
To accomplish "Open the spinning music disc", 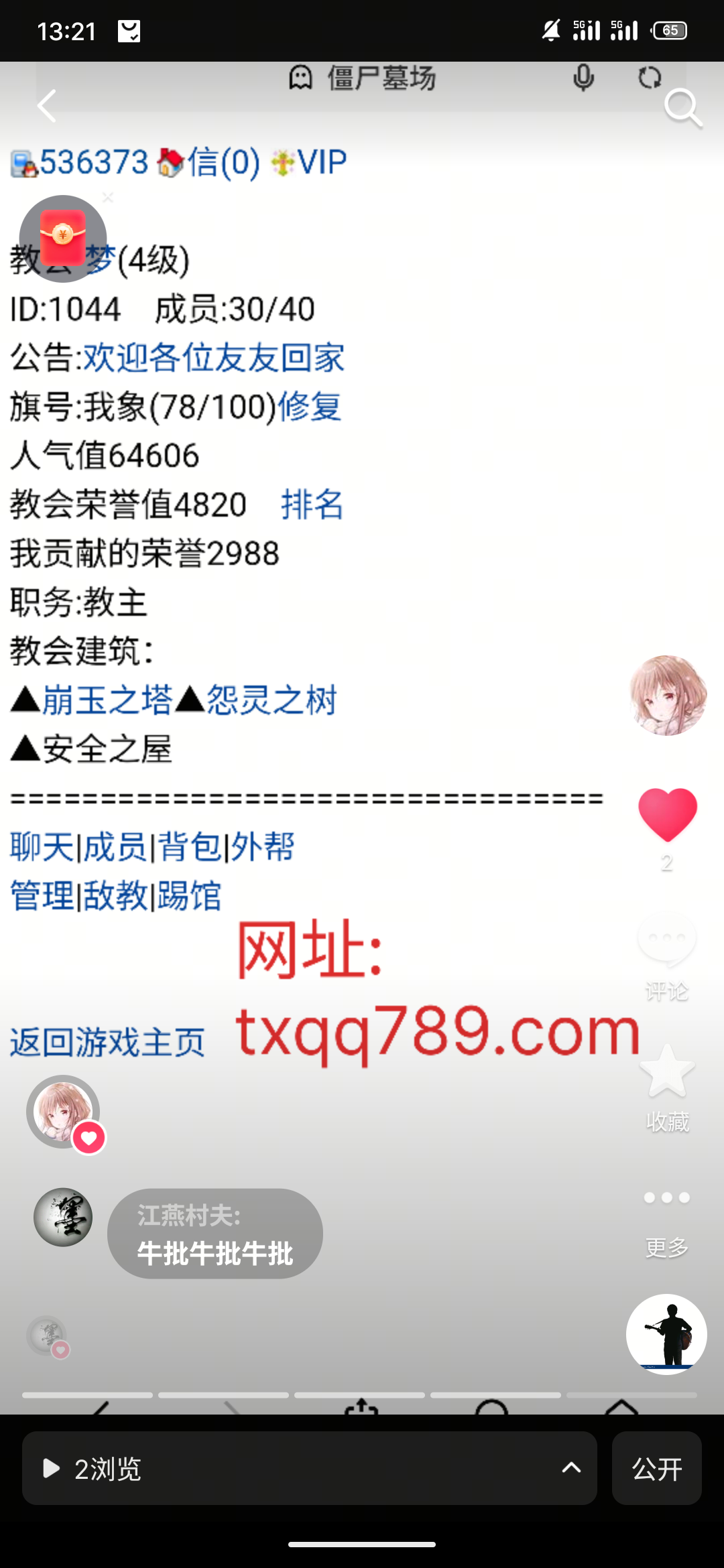I will [x=666, y=1333].
